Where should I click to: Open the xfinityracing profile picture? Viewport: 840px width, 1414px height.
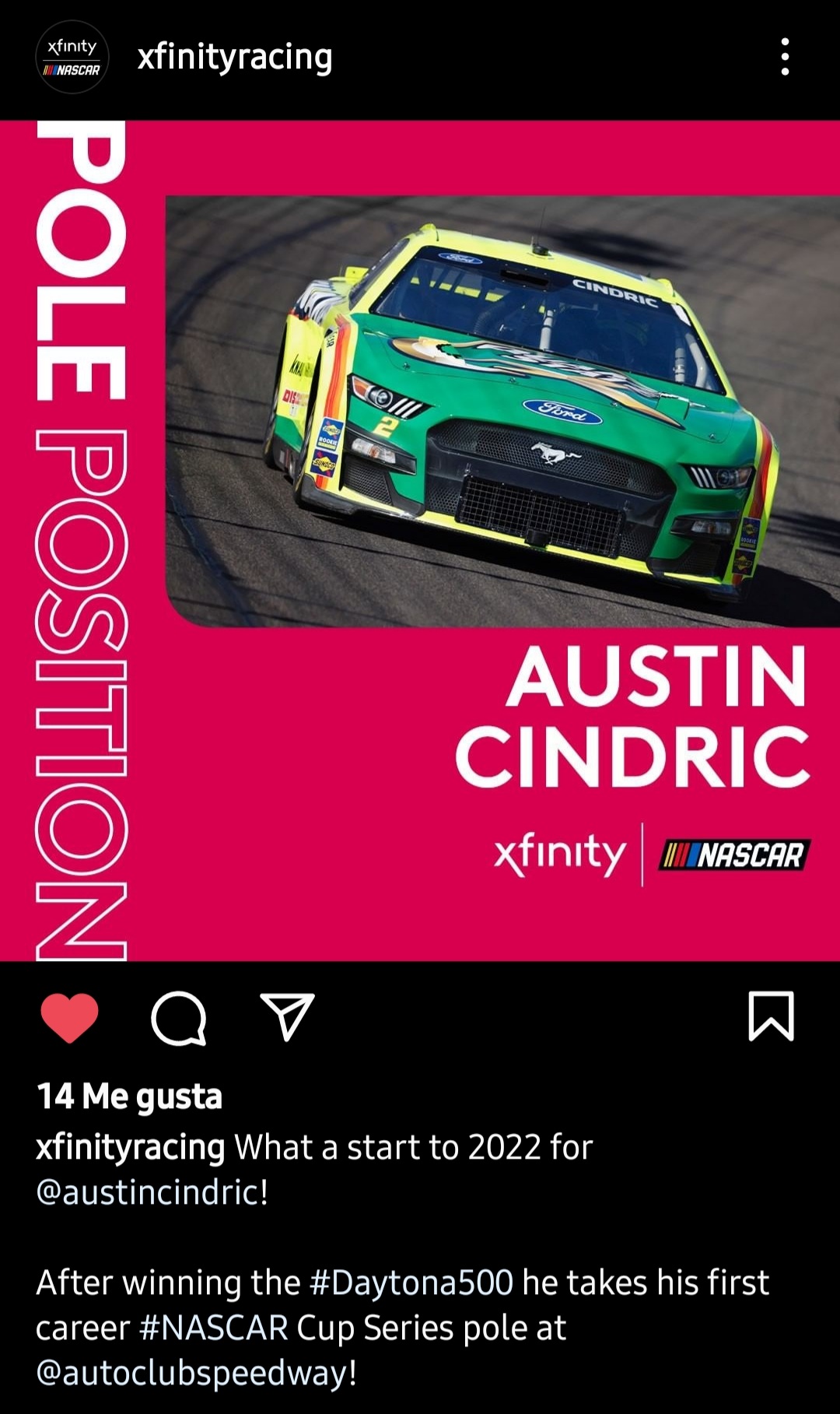pyautogui.click(x=72, y=58)
